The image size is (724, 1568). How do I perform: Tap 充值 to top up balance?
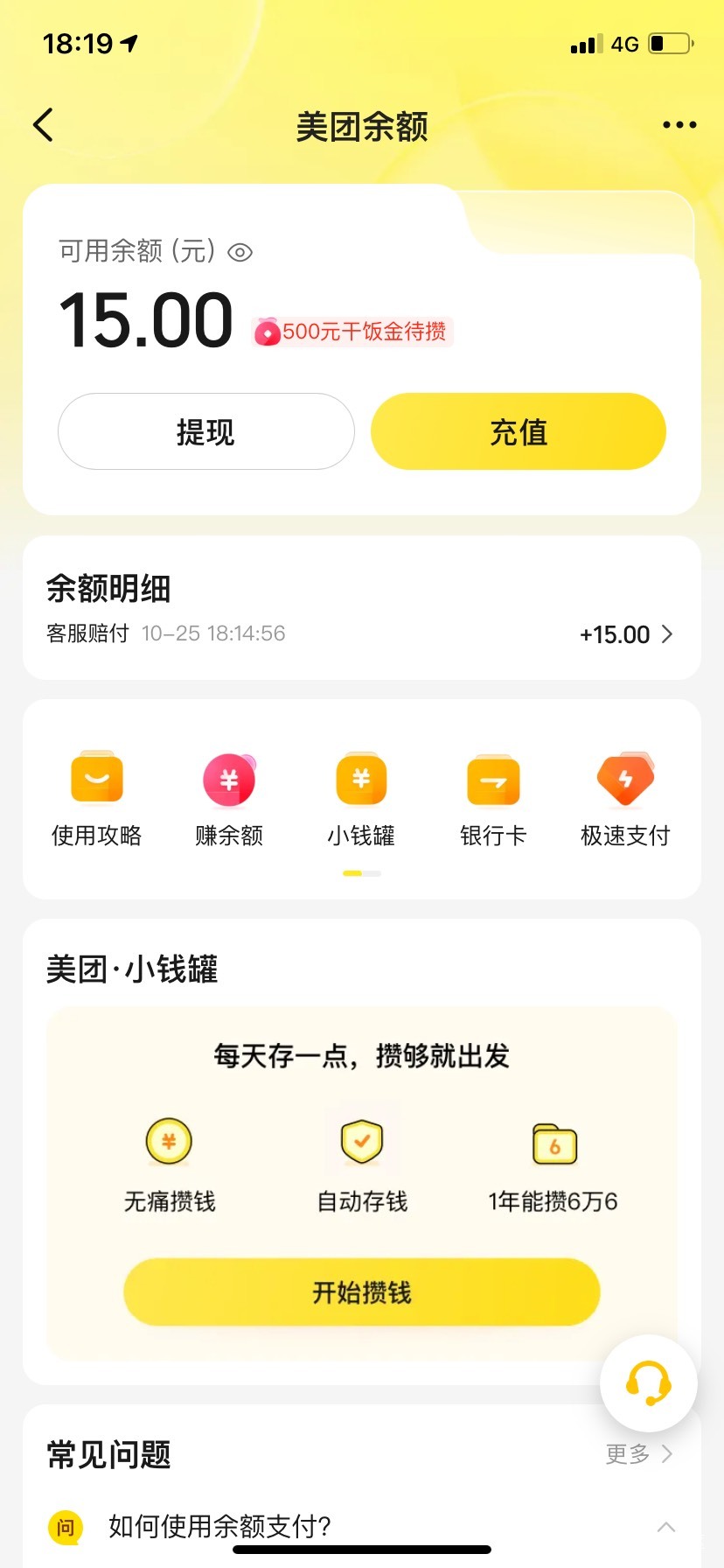pyautogui.click(x=519, y=431)
